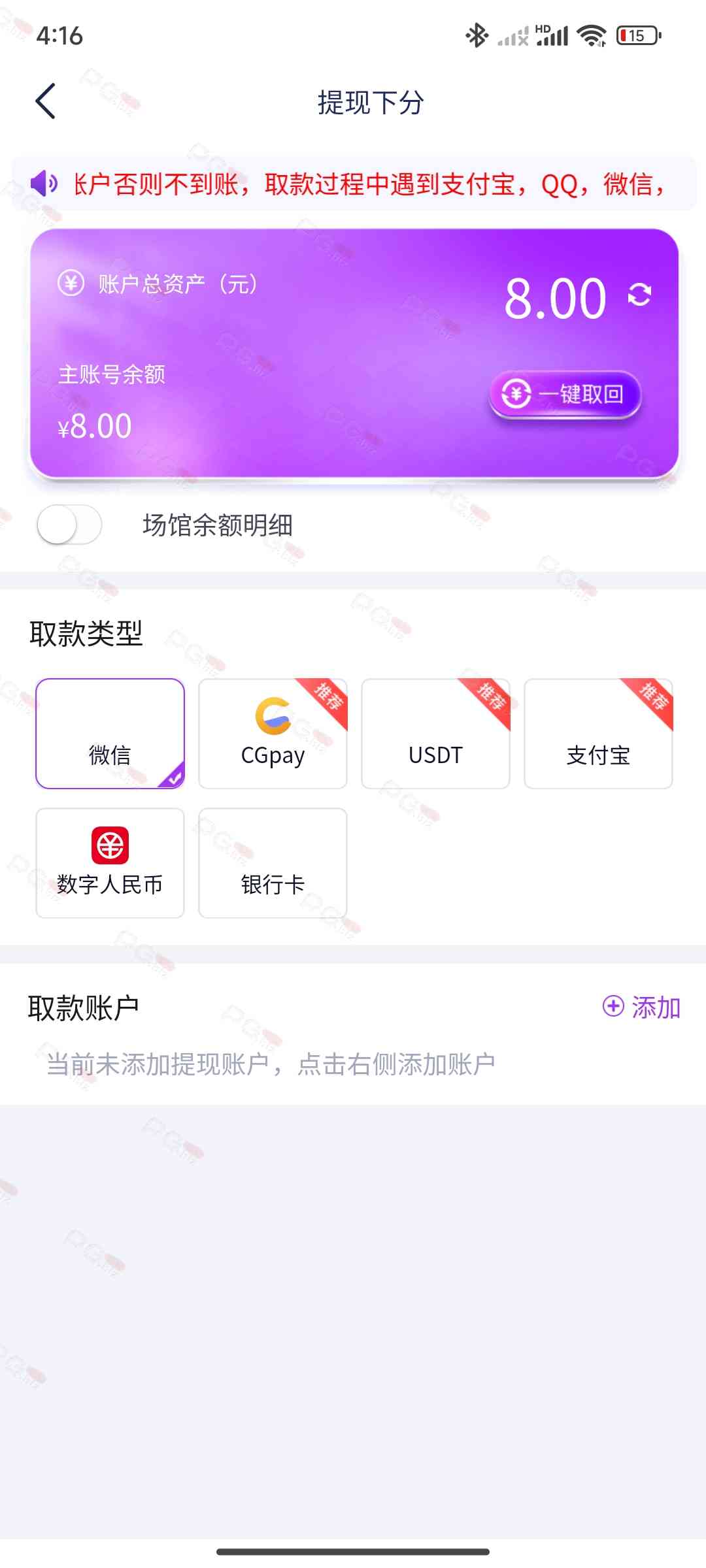Toggle the 场馆余额明细 switch
Viewport: 706px width, 1568px height.
(69, 525)
